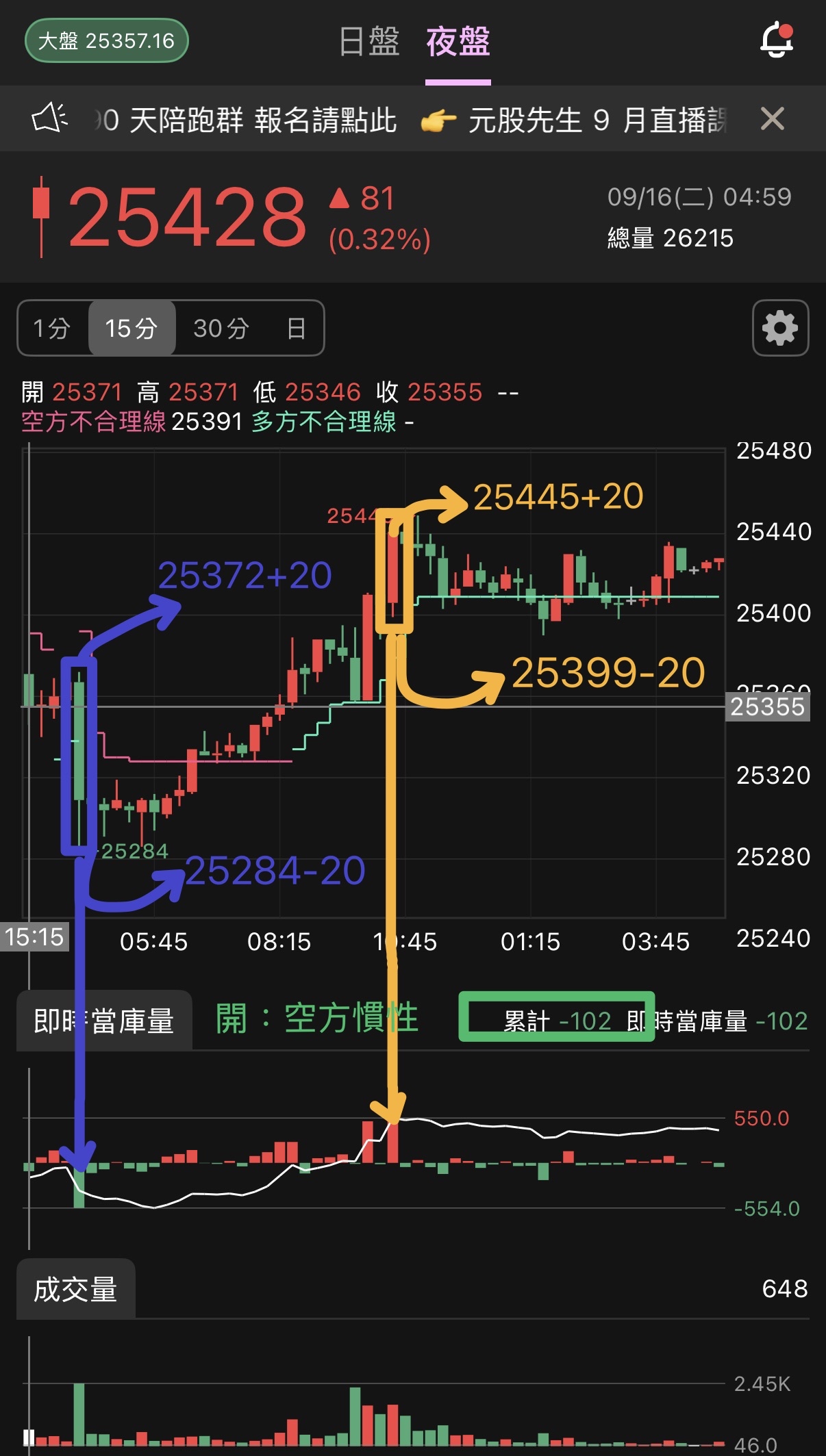Image resolution: width=826 pixels, height=1456 pixels.
Task: Switch chart to 1分 interval
Action: click(x=53, y=329)
